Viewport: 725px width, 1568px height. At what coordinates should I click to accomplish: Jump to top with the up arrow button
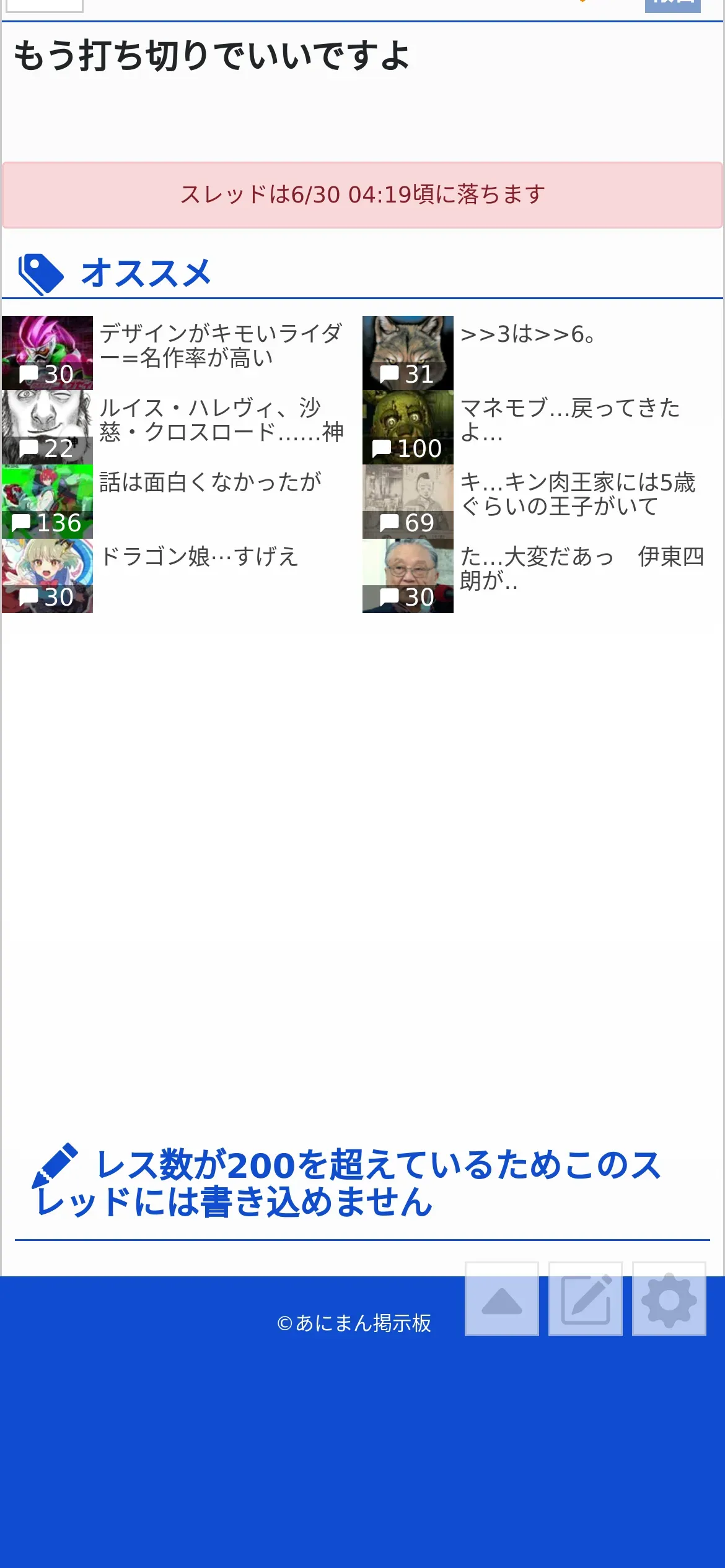coord(501,1299)
